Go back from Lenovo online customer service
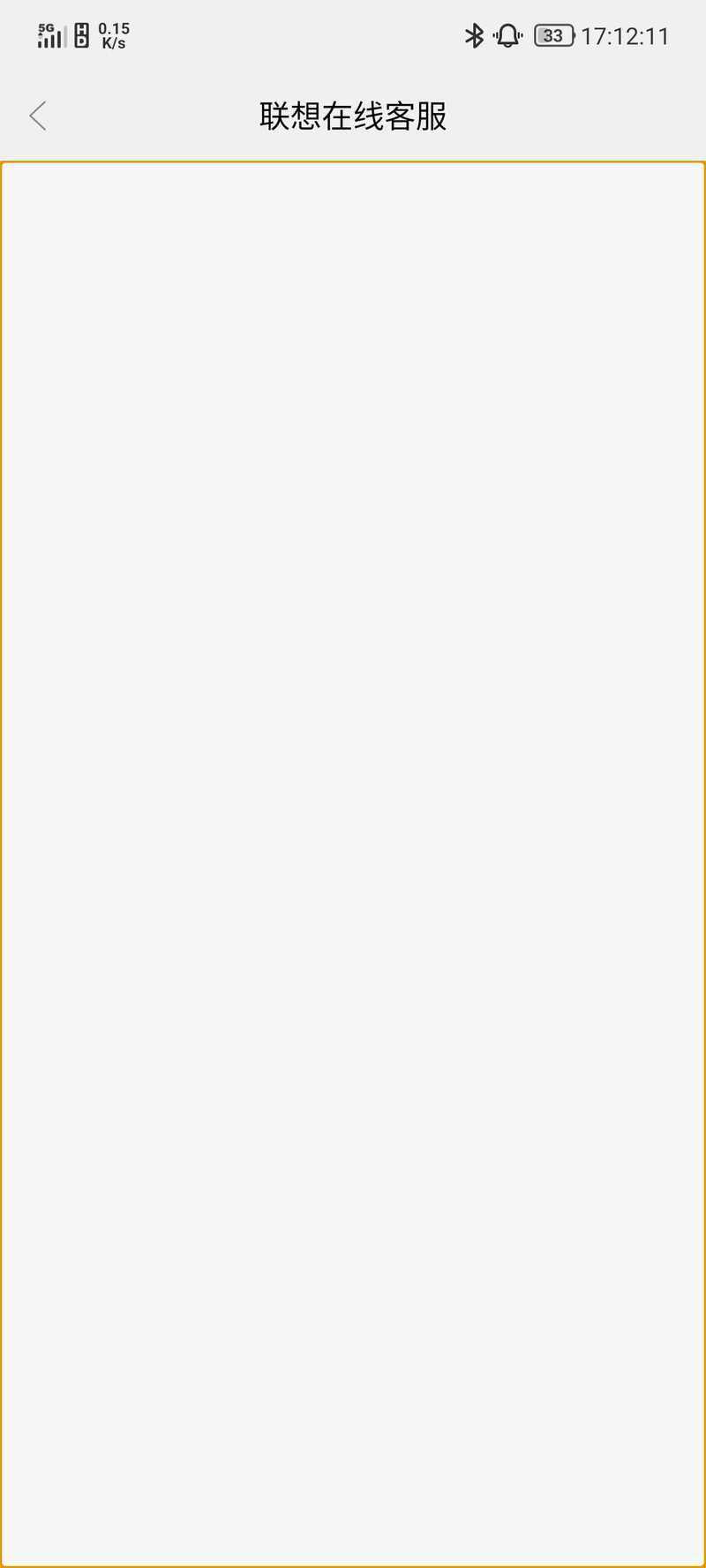 (37, 116)
